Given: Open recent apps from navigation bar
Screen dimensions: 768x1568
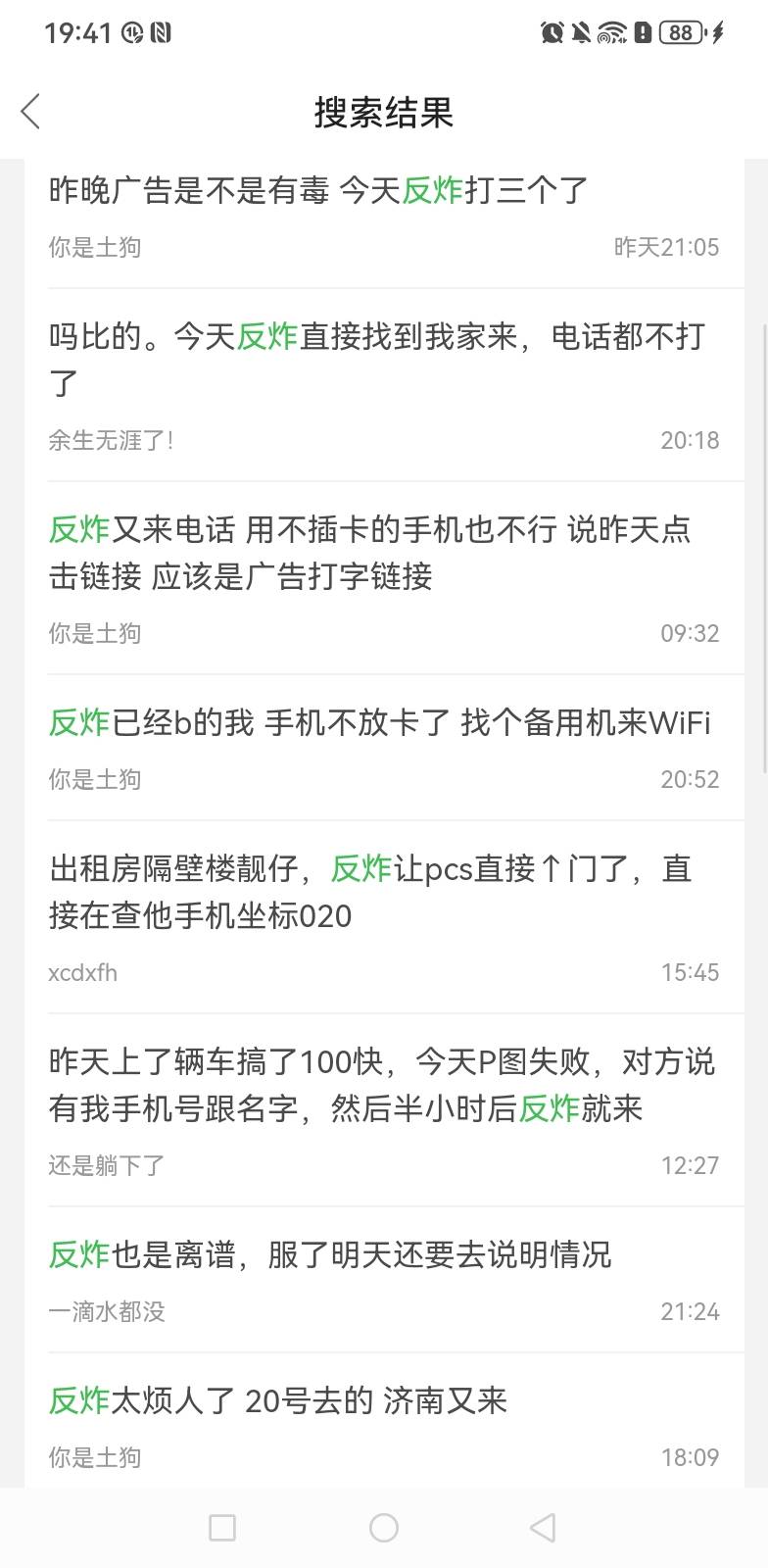Looking at the screenshot, I should tap(222, 1527).
